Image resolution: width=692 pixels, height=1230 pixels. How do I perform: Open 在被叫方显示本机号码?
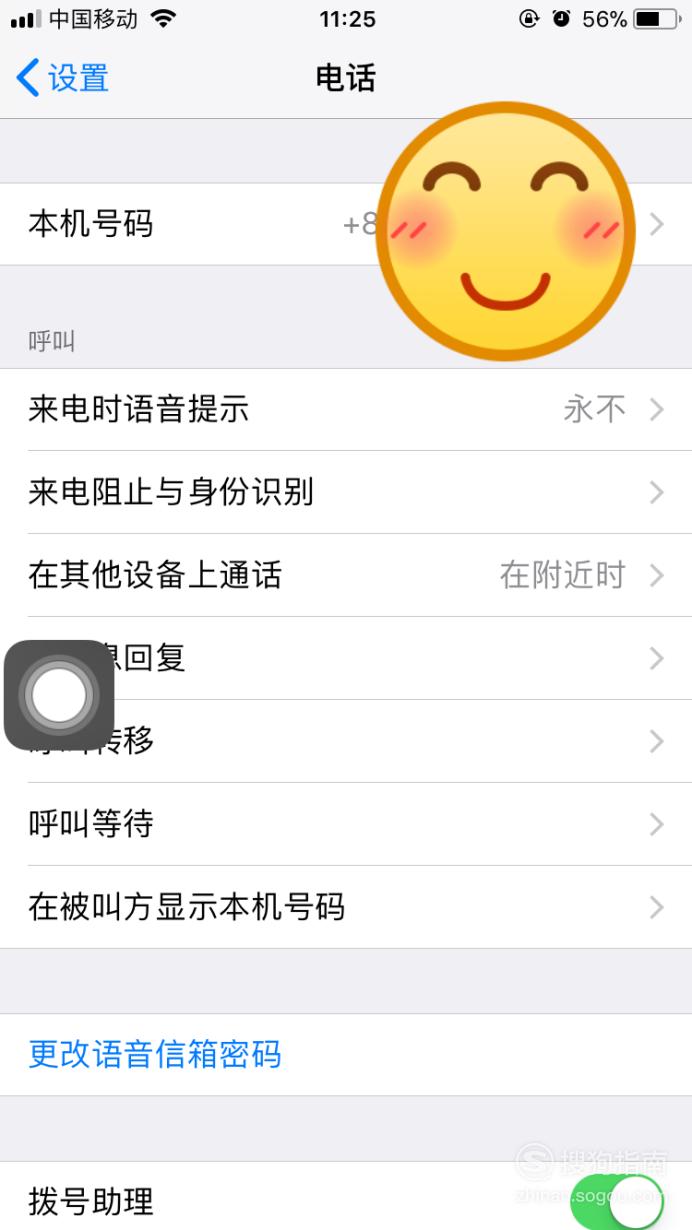(x=346, y=907)
